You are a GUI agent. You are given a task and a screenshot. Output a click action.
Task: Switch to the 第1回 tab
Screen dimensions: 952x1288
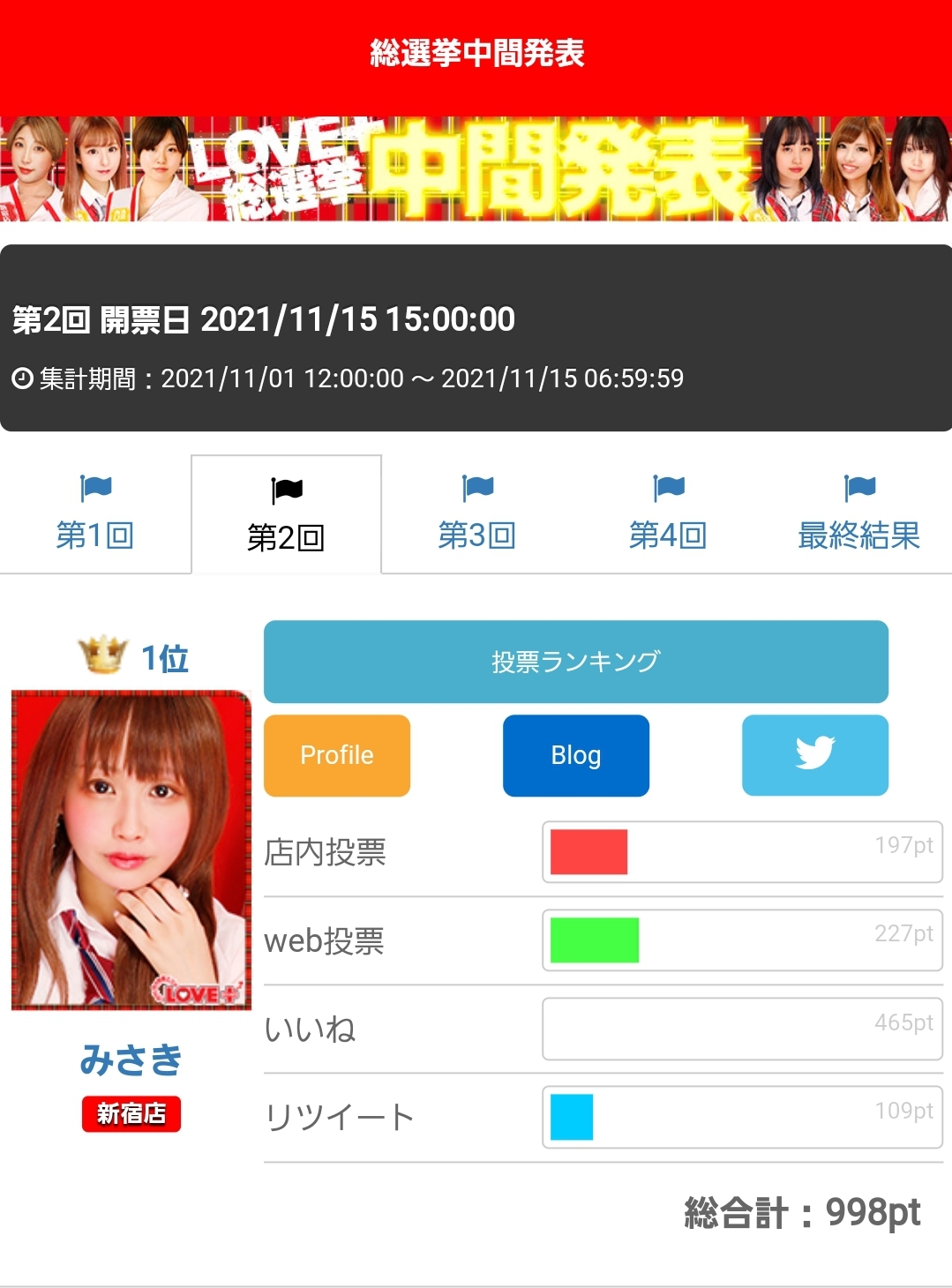(x=95, y=515)
